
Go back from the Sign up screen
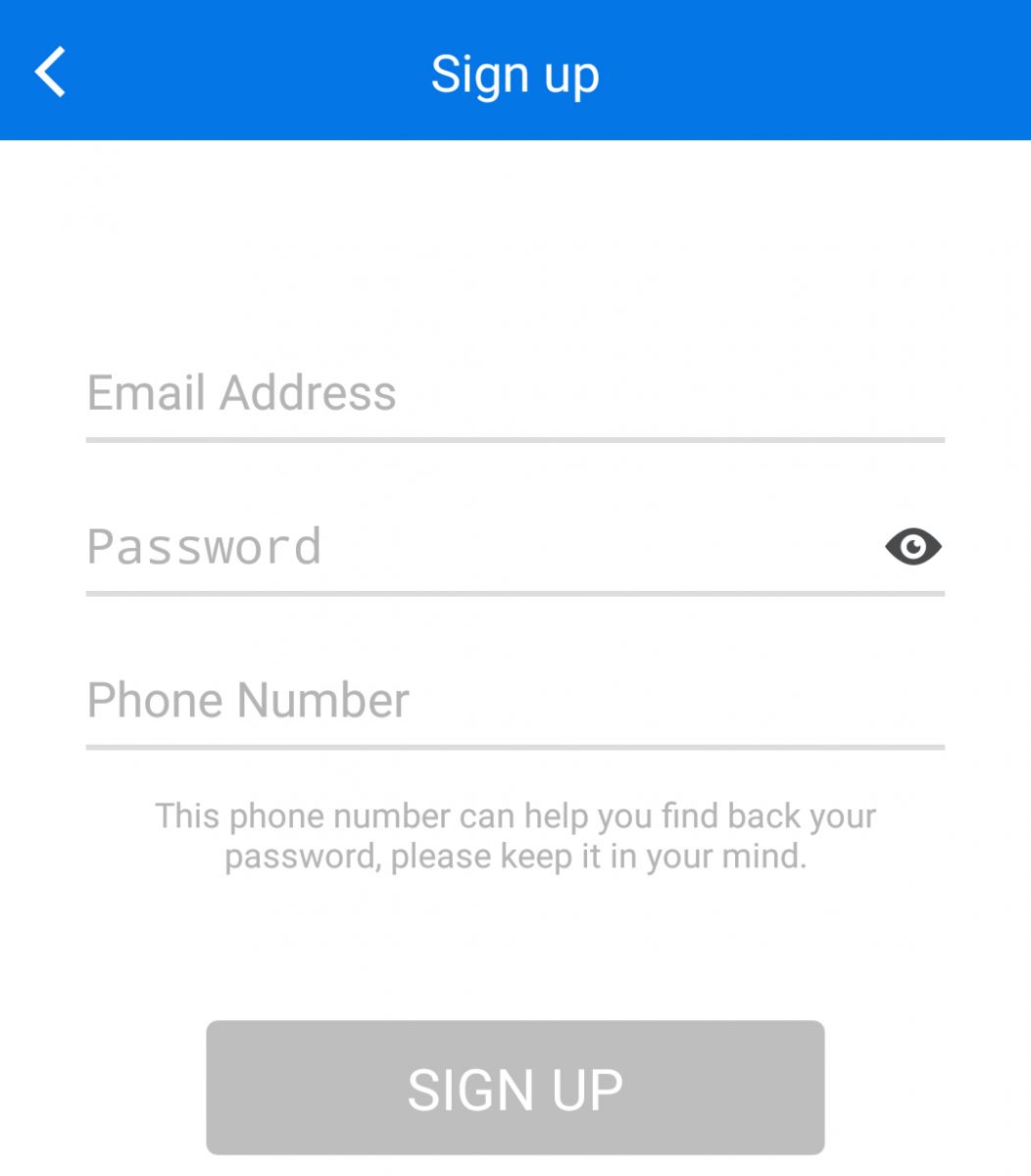click(x=51, y=72)
